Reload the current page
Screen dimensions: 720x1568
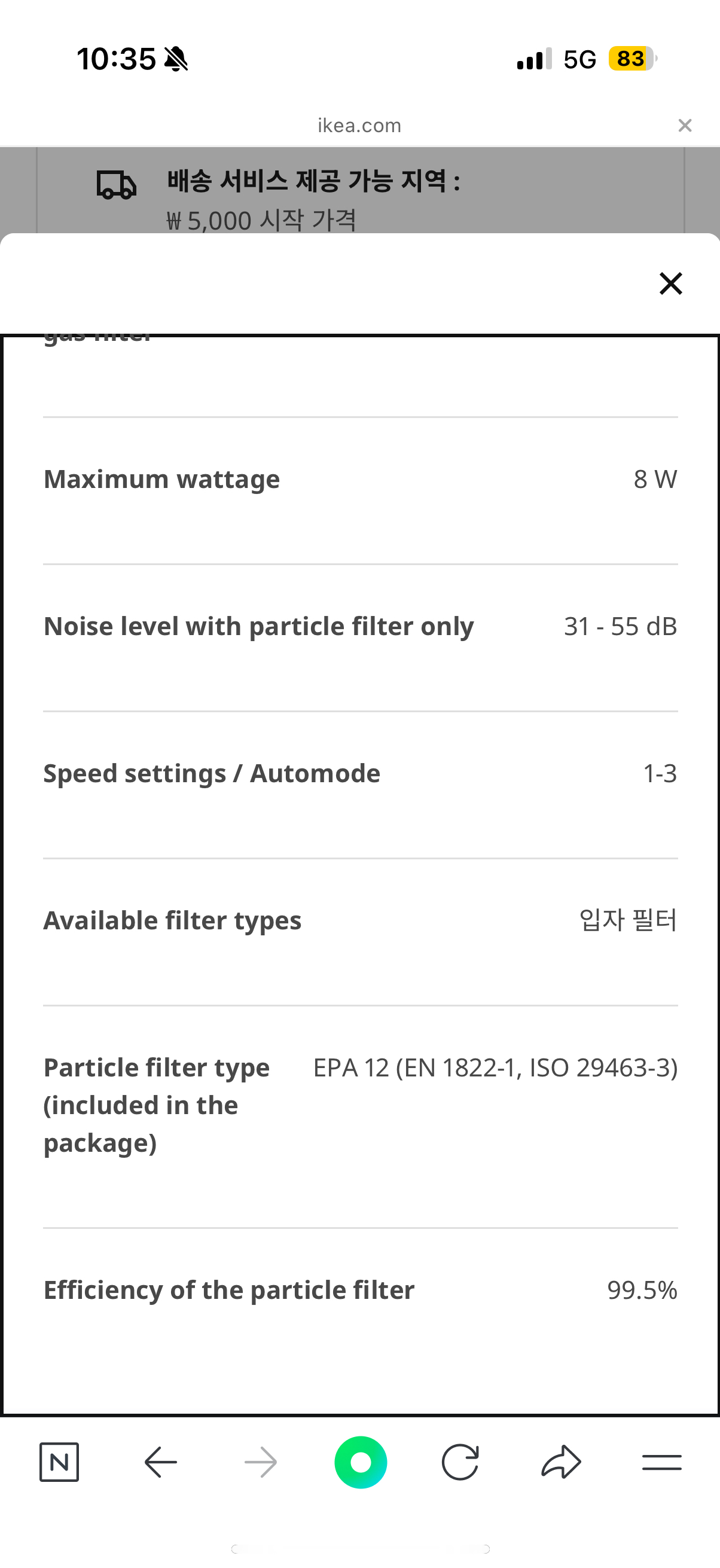460,1462
